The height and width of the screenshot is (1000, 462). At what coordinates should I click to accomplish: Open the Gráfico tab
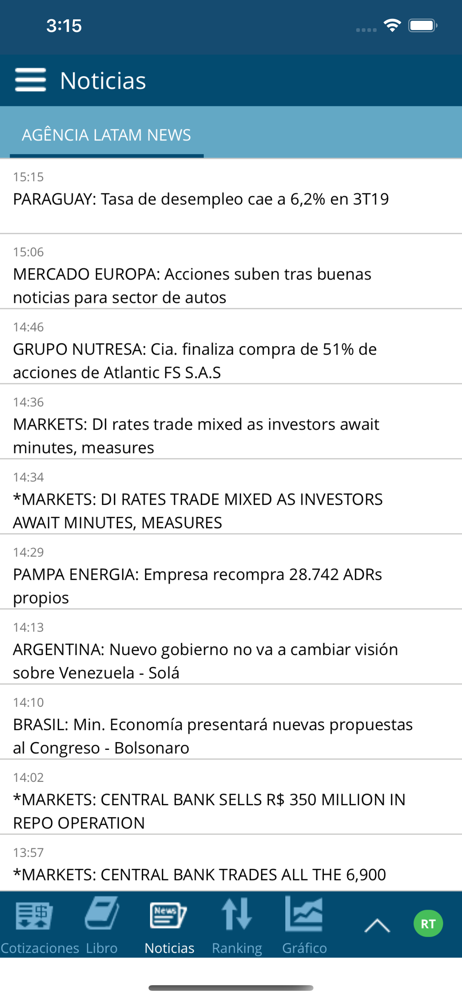point(304,925)
